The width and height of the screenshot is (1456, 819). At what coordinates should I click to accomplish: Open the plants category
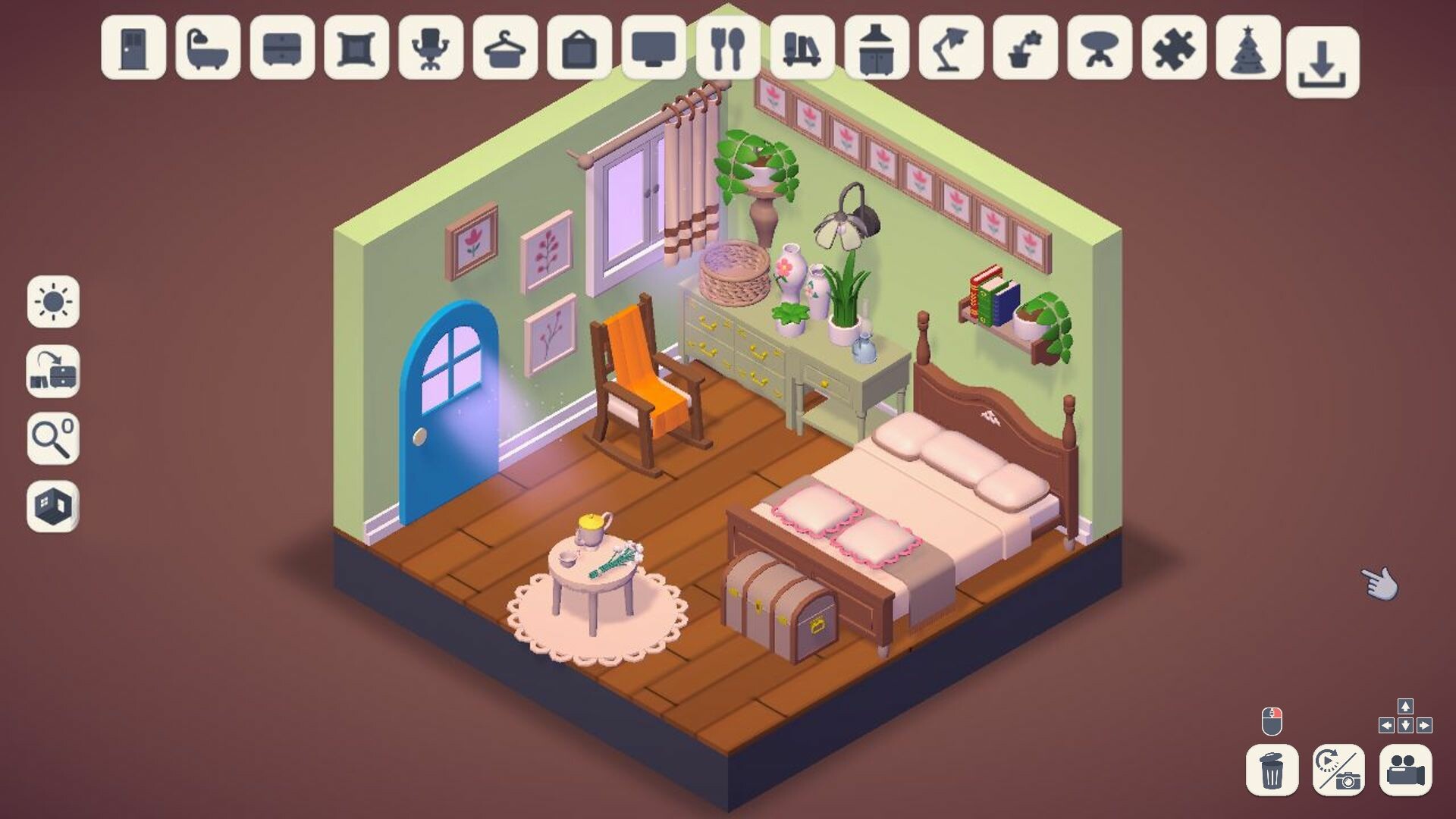click(x=1025, y=47)
